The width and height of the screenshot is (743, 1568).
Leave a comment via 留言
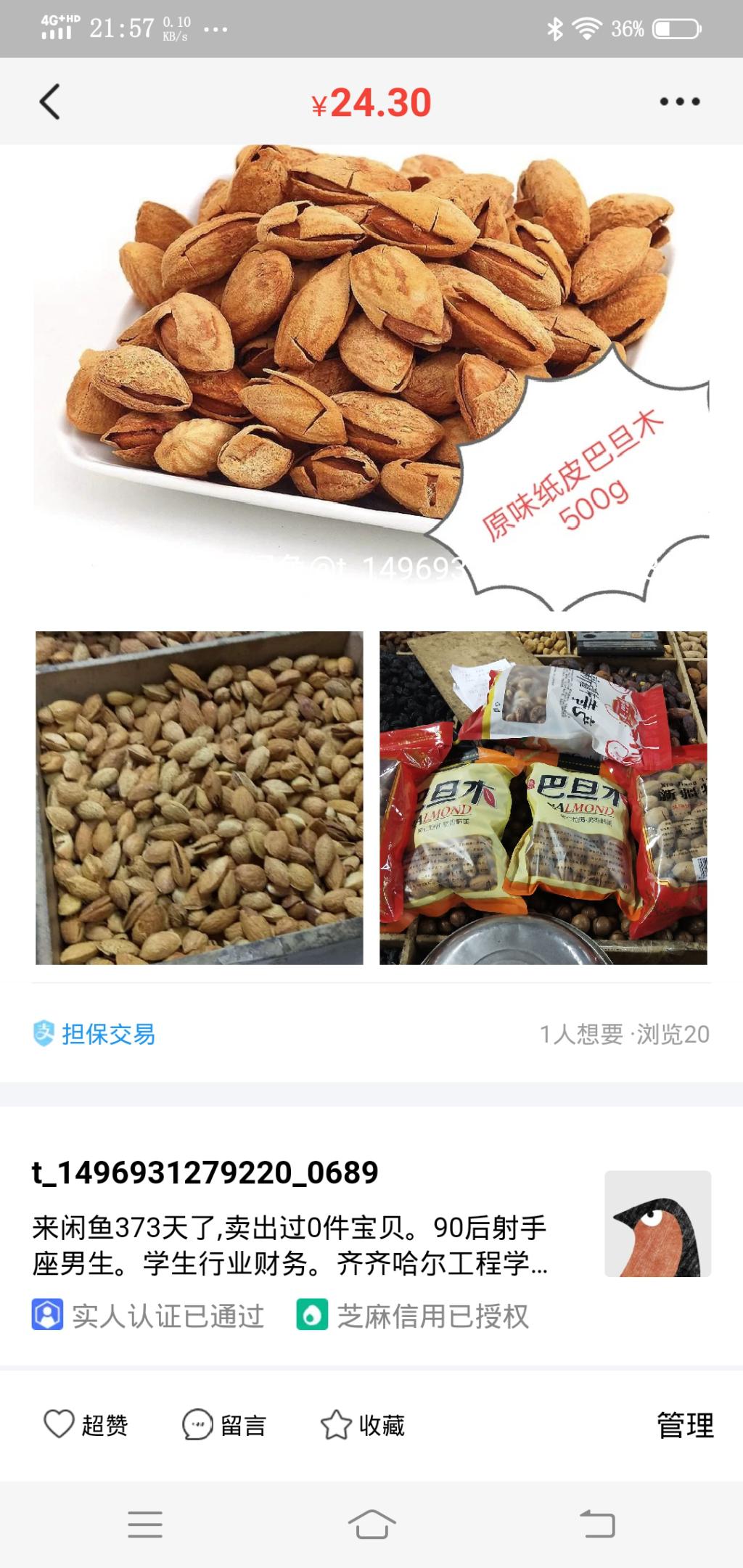(x=223, y=1425)
